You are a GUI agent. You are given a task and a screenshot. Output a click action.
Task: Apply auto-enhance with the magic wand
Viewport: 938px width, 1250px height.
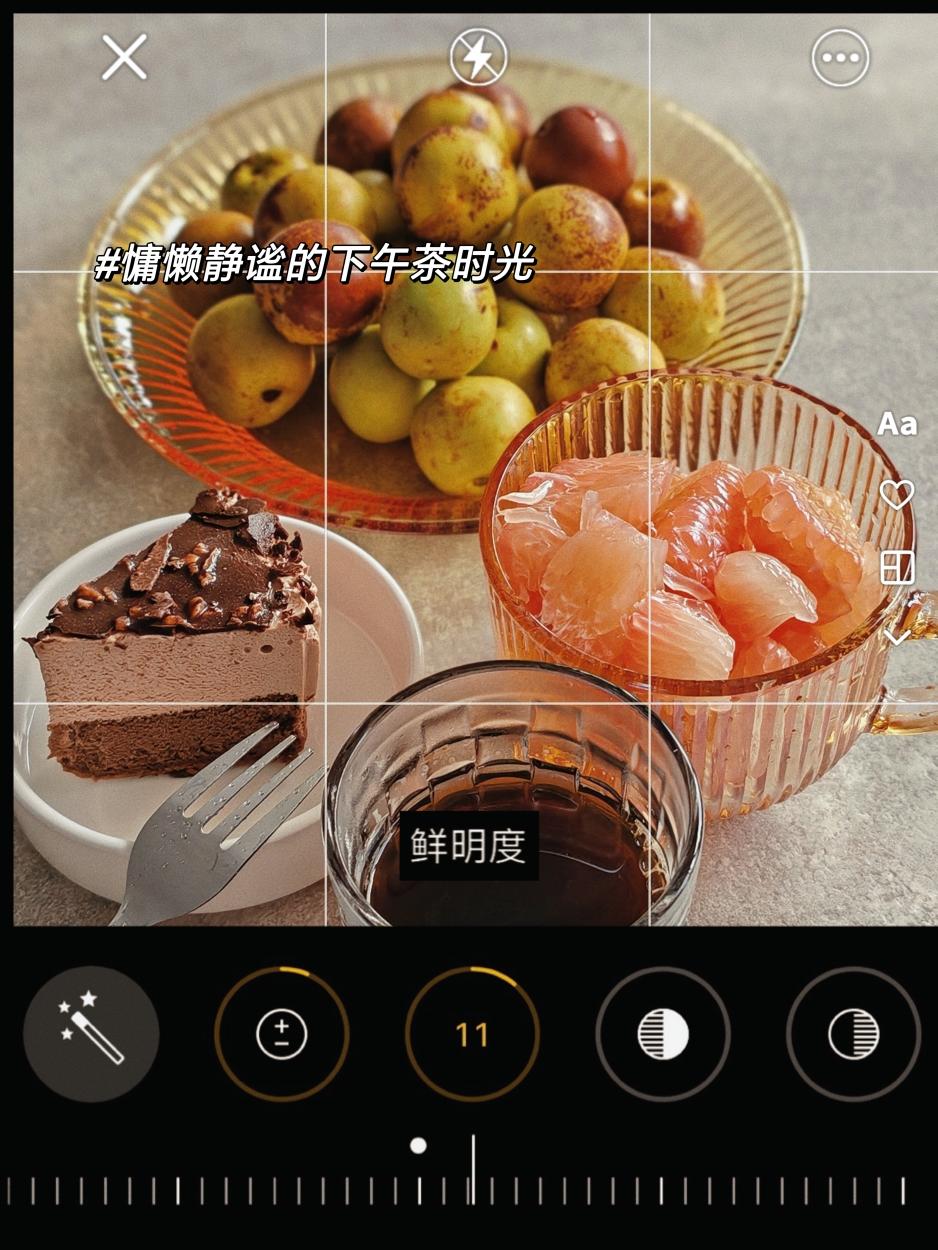(91, 1034)
